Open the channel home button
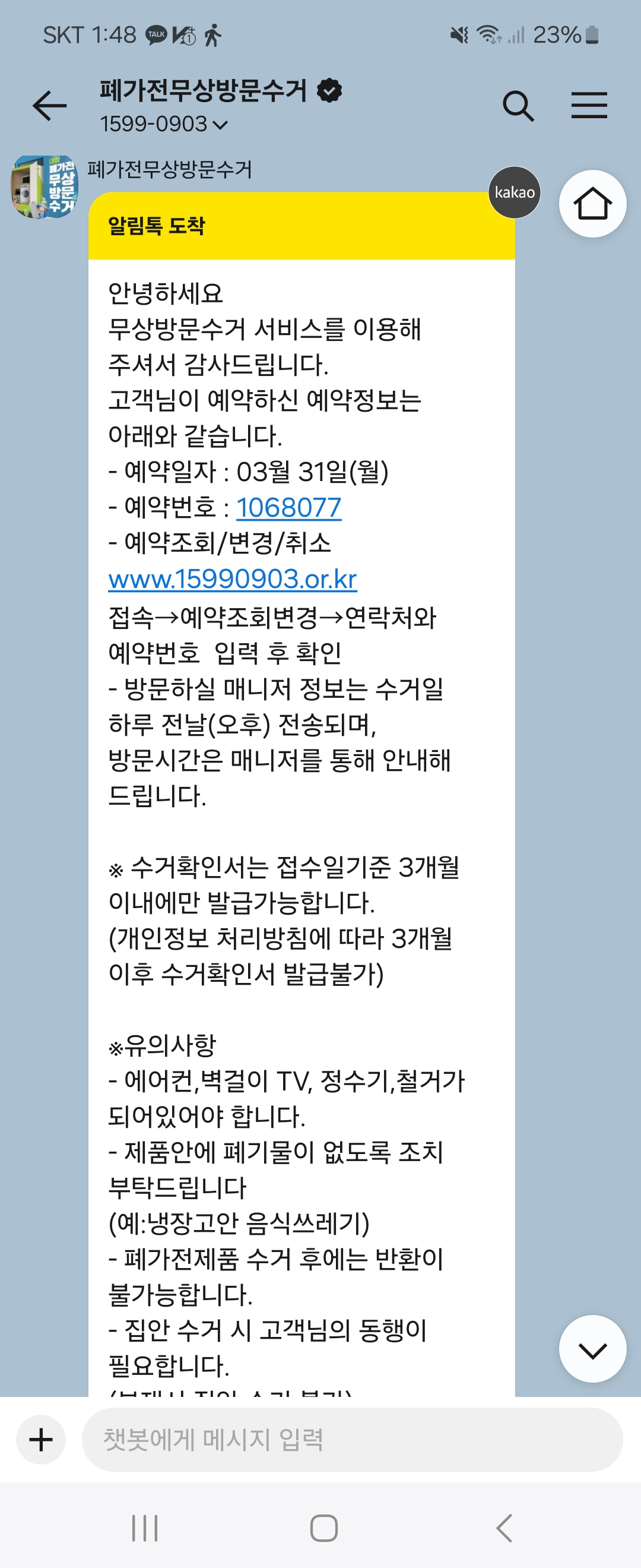641x1568 pixels. pos(592,203)
